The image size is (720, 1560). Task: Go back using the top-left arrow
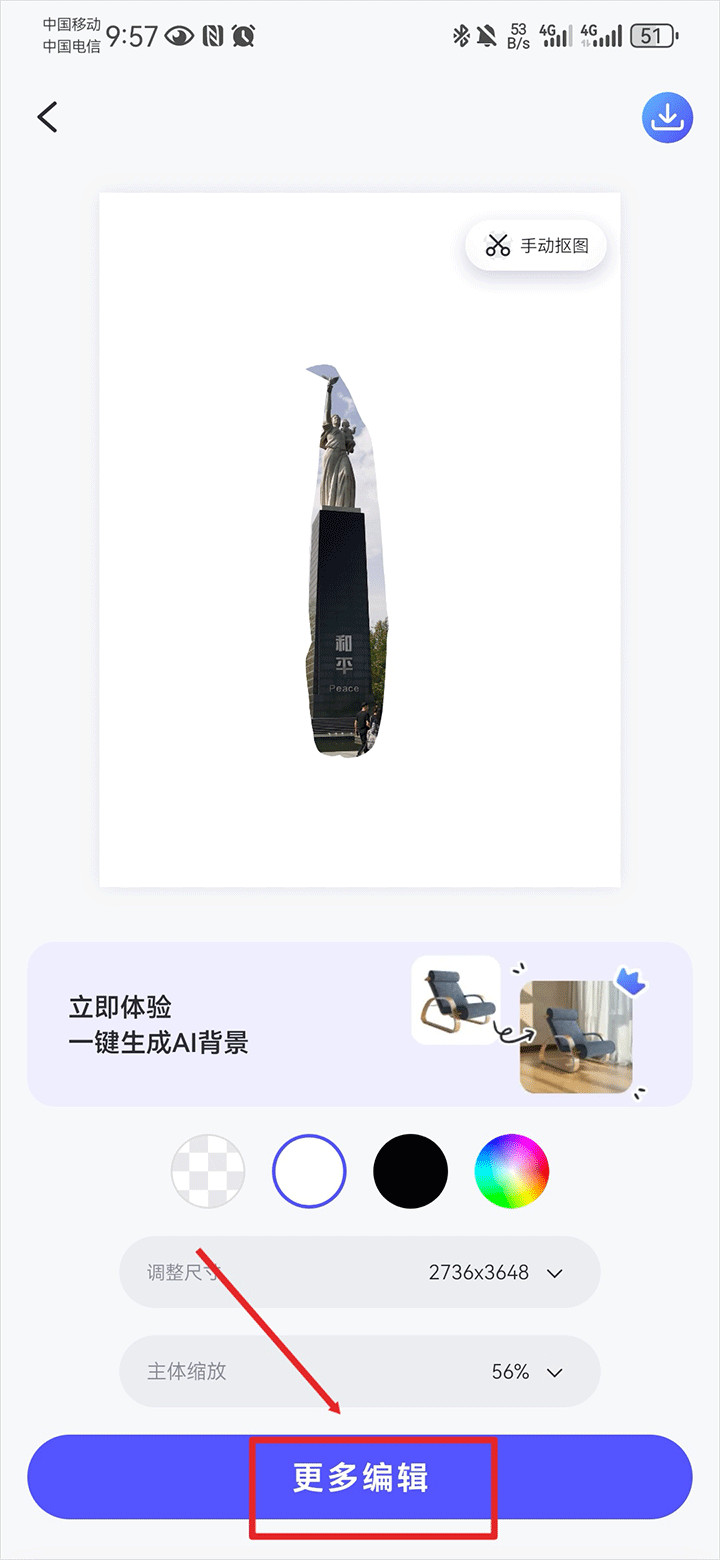(x=47, y=117)
